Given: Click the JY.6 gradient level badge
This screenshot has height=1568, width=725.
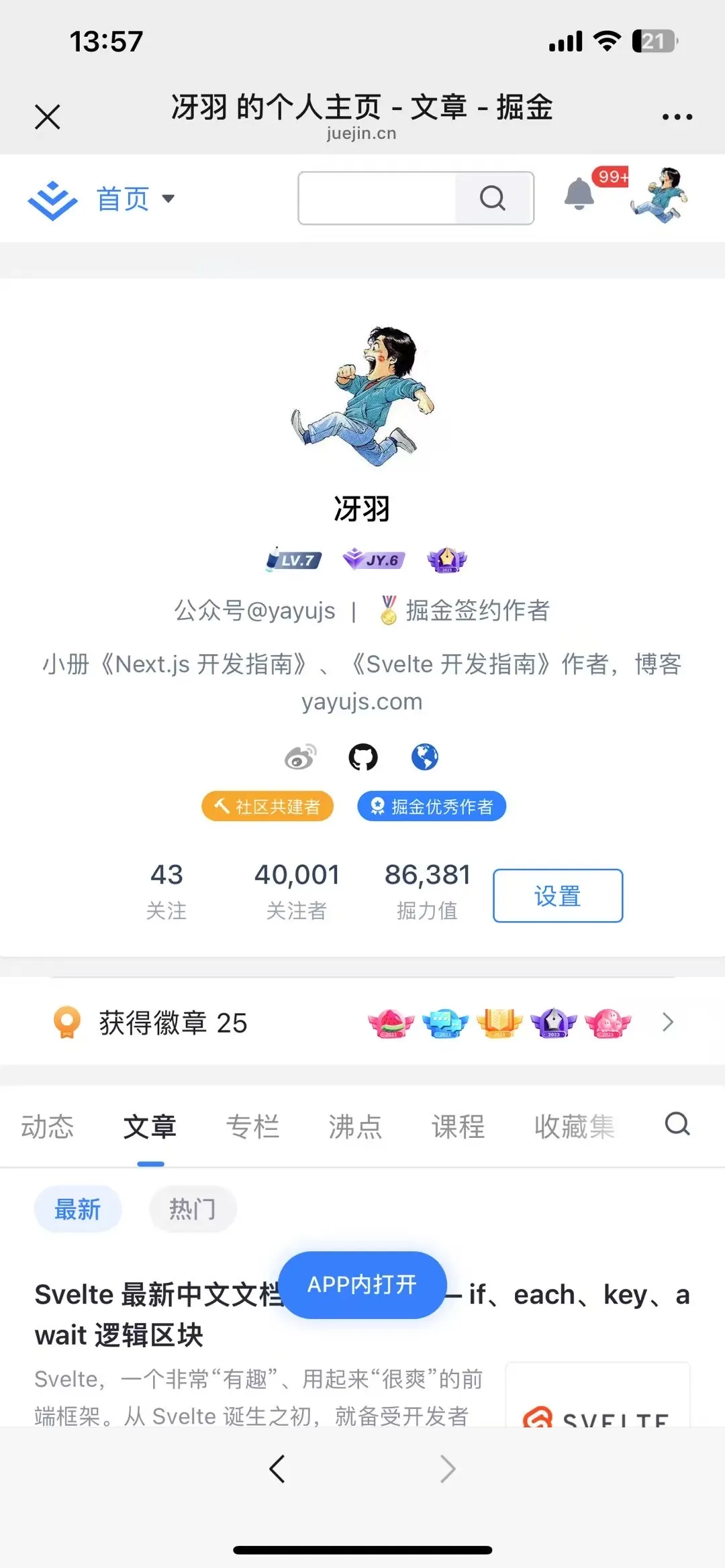Looking at the screenshot, I should [373, 560].
